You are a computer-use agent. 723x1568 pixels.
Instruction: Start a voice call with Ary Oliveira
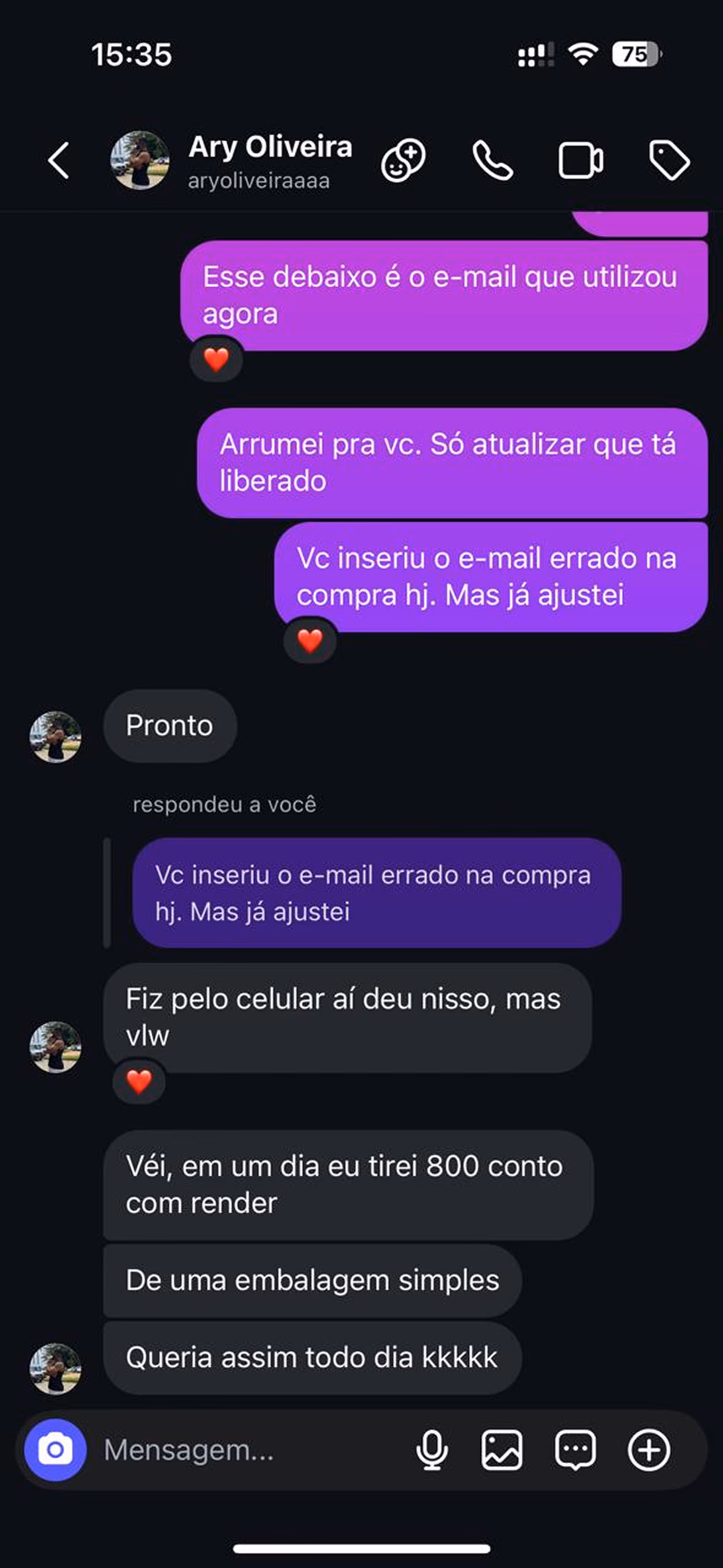coord(492,161)
